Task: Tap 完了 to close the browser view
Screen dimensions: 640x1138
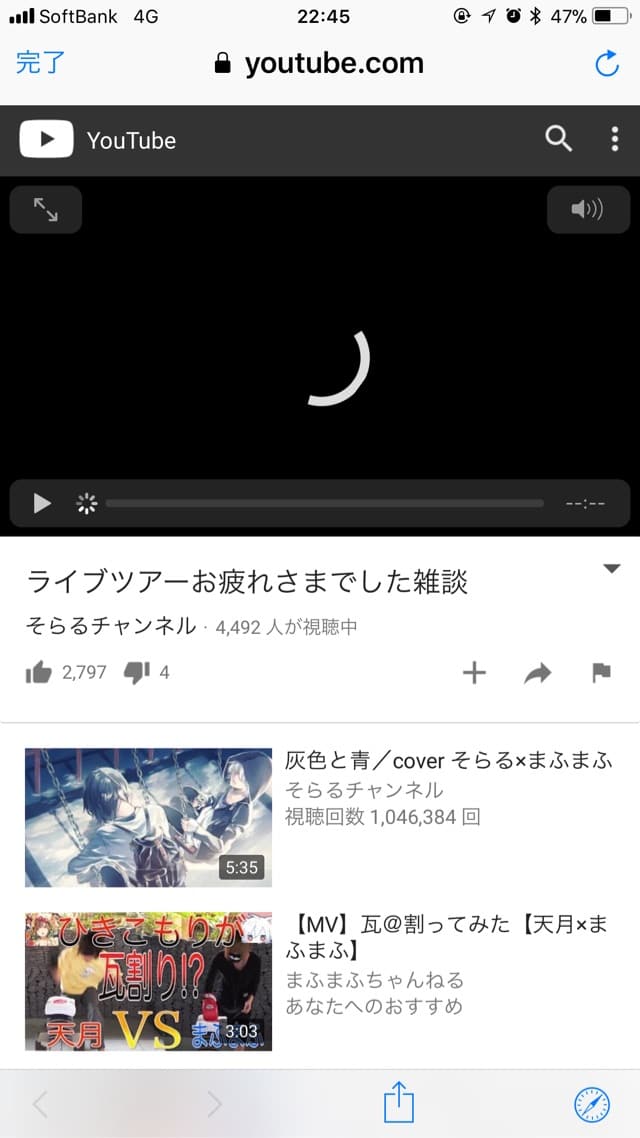Action: (x=40, y=63)
